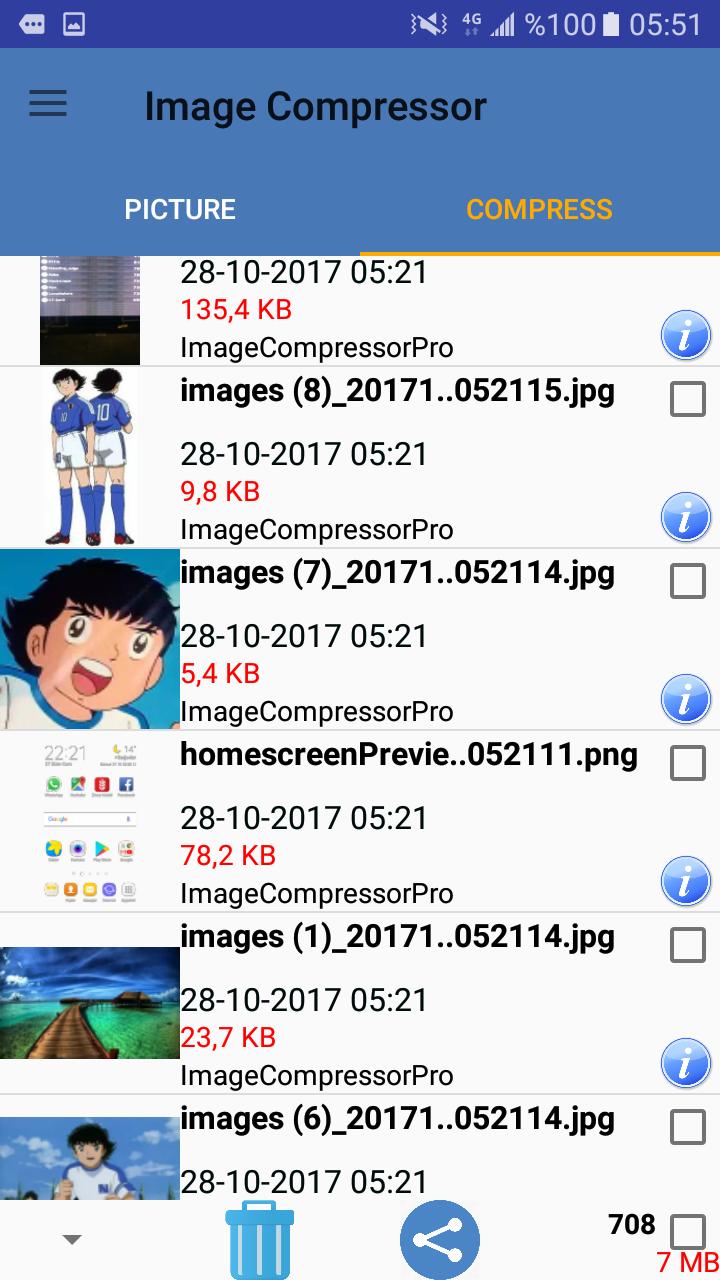
Task: Delete selected images with trash icon
Action: click(260, 1240)
